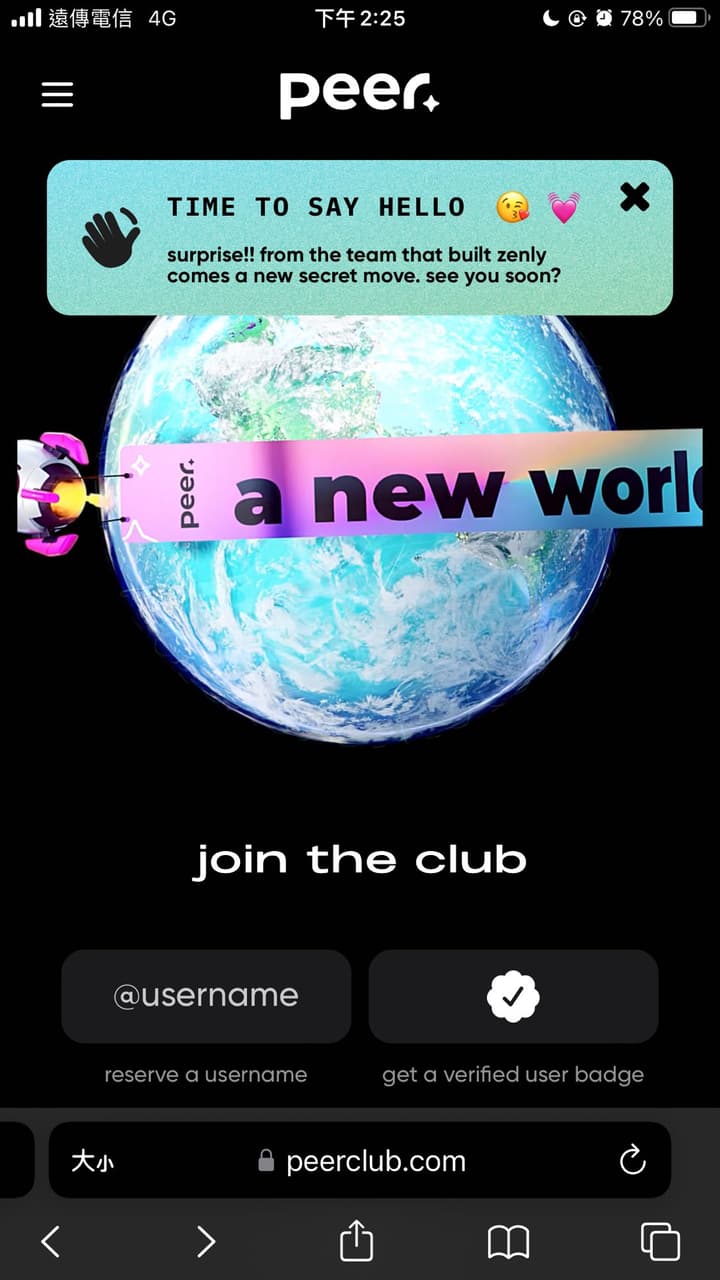This screenshot has width=720, height=1280.
Task: Go forward to next page
Action: coord(205,1242)
